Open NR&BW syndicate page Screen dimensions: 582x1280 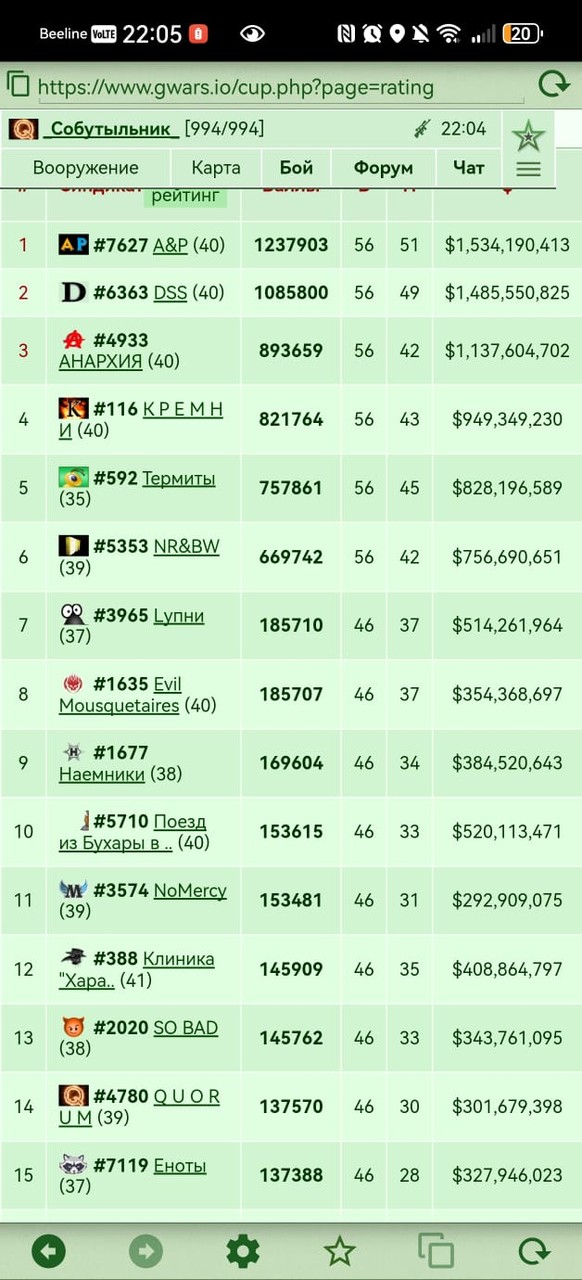186,546
